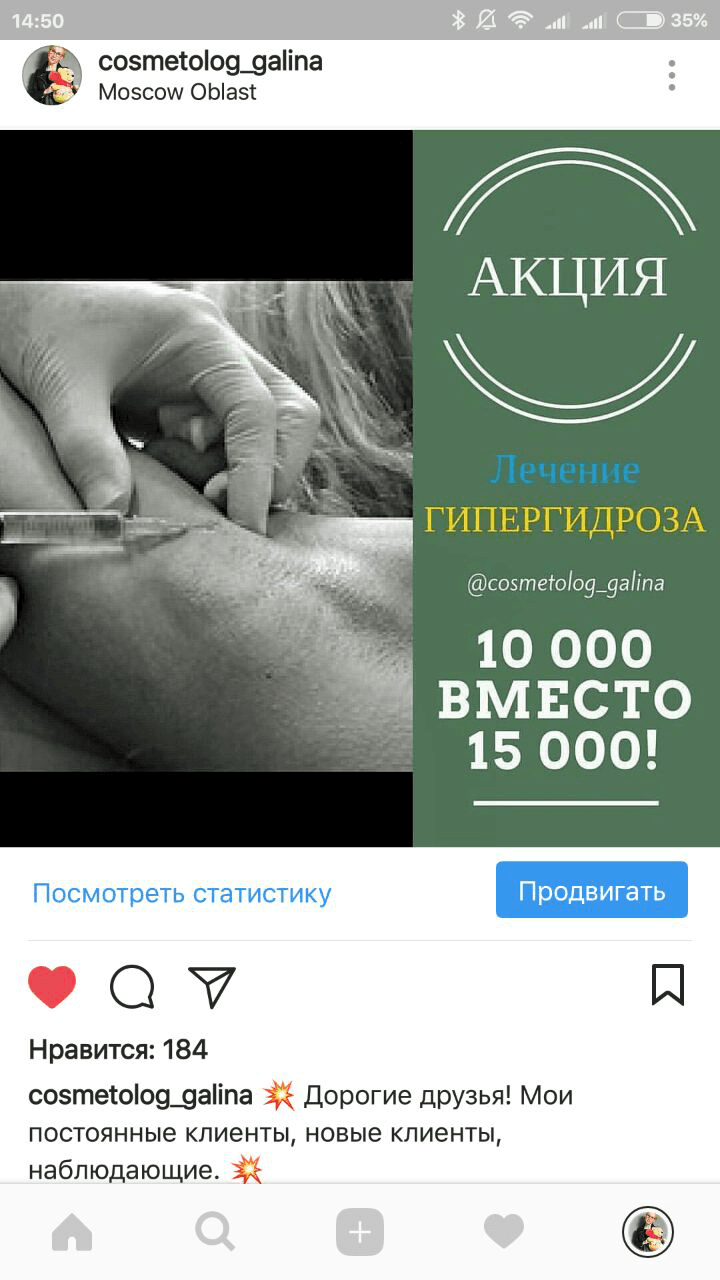Tap the Moscow Oblast location link

177,92
